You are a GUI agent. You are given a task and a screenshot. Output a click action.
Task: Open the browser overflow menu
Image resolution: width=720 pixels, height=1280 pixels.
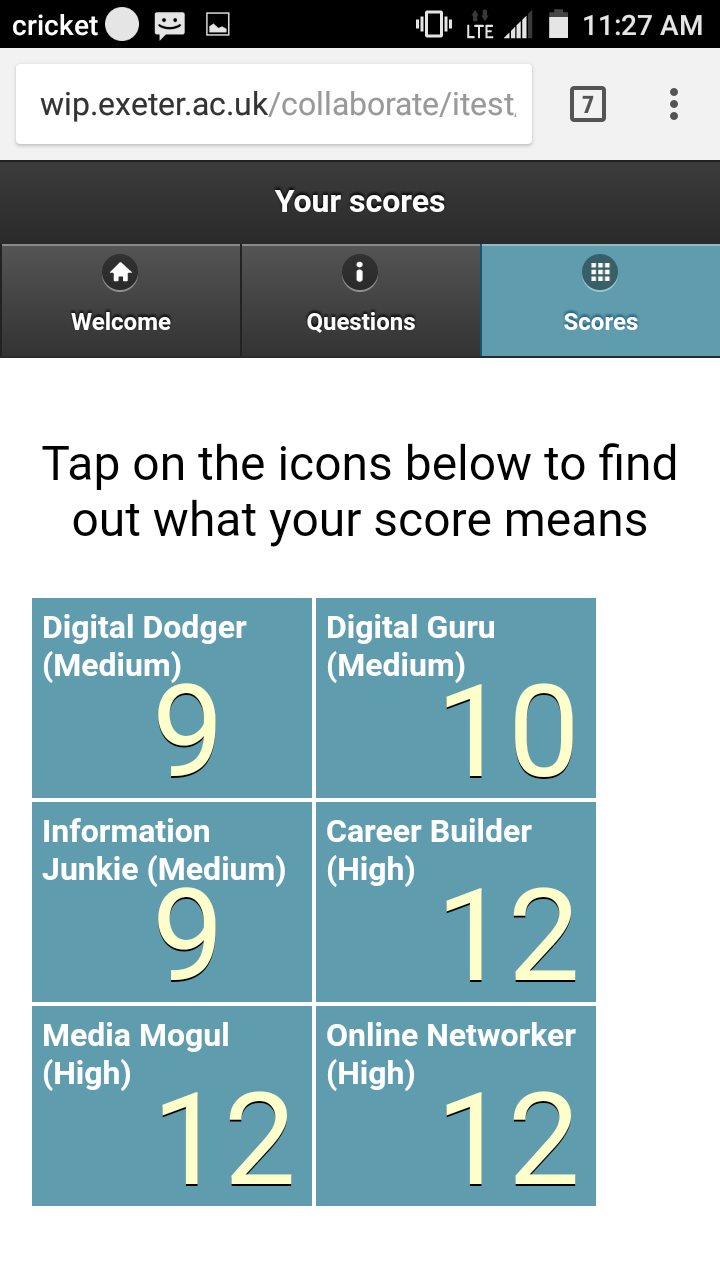[674, 104]
